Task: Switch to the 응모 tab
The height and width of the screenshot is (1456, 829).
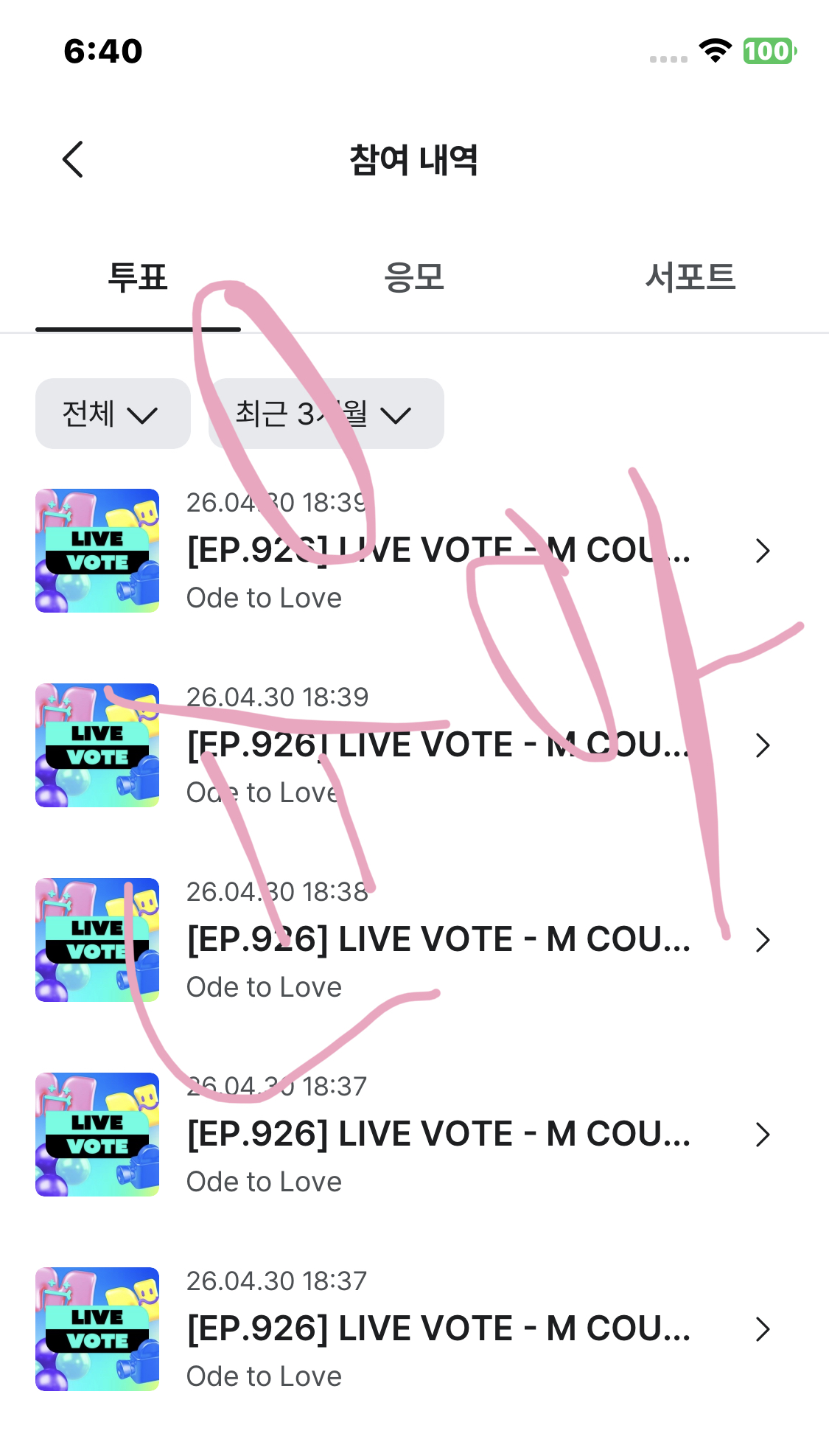Action: [414, 279]
